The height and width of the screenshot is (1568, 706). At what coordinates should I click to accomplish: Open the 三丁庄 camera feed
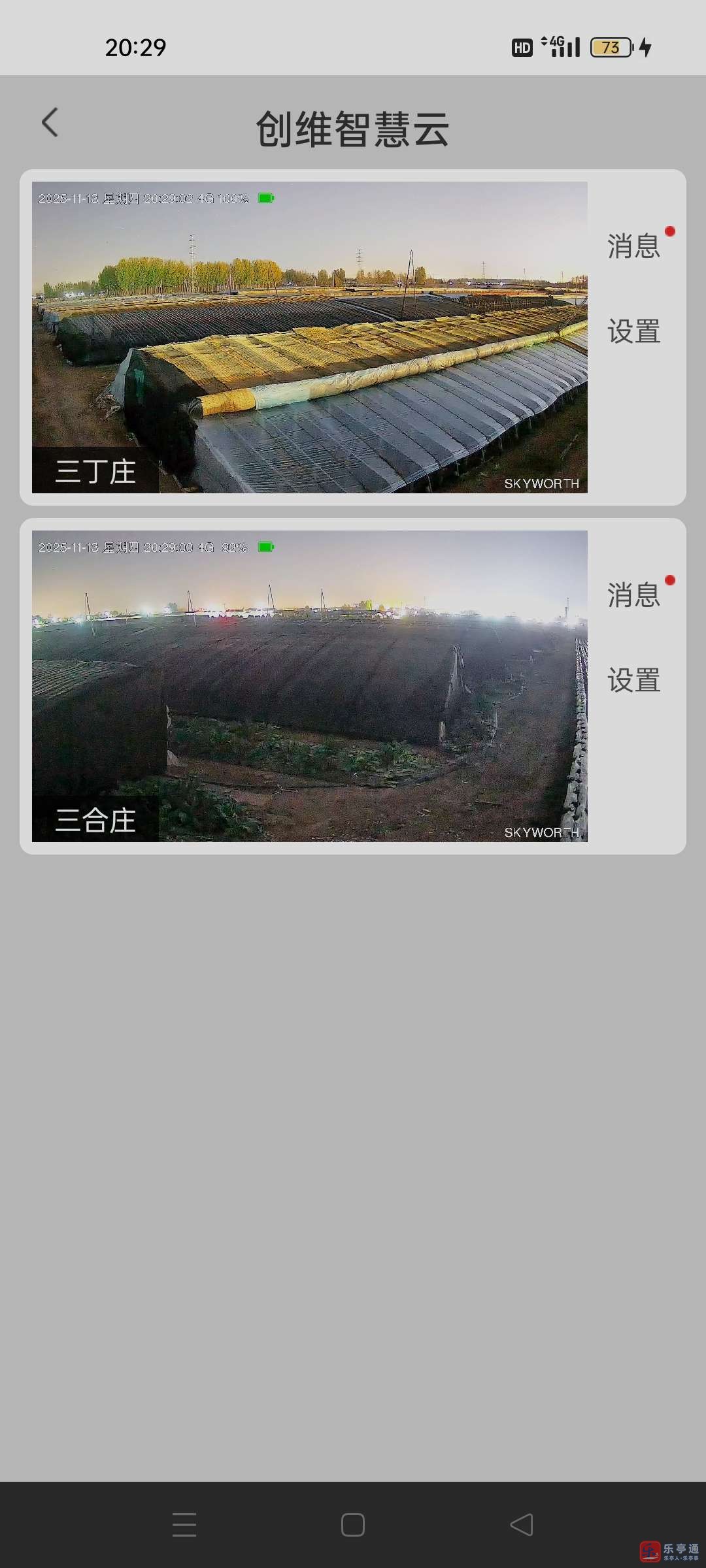point(309,337)
